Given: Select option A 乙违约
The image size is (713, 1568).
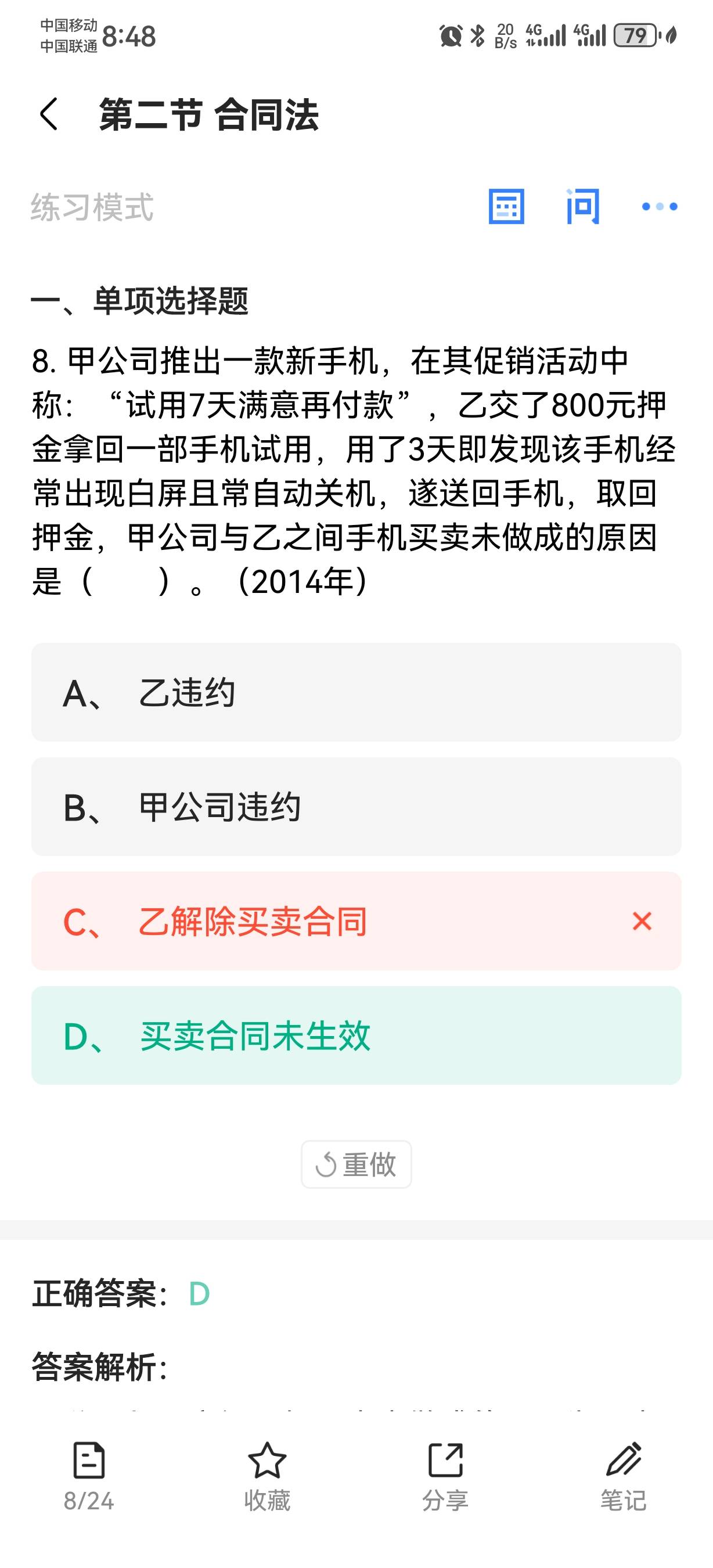Looking at the screenshot, I should [x=356, y=692].
